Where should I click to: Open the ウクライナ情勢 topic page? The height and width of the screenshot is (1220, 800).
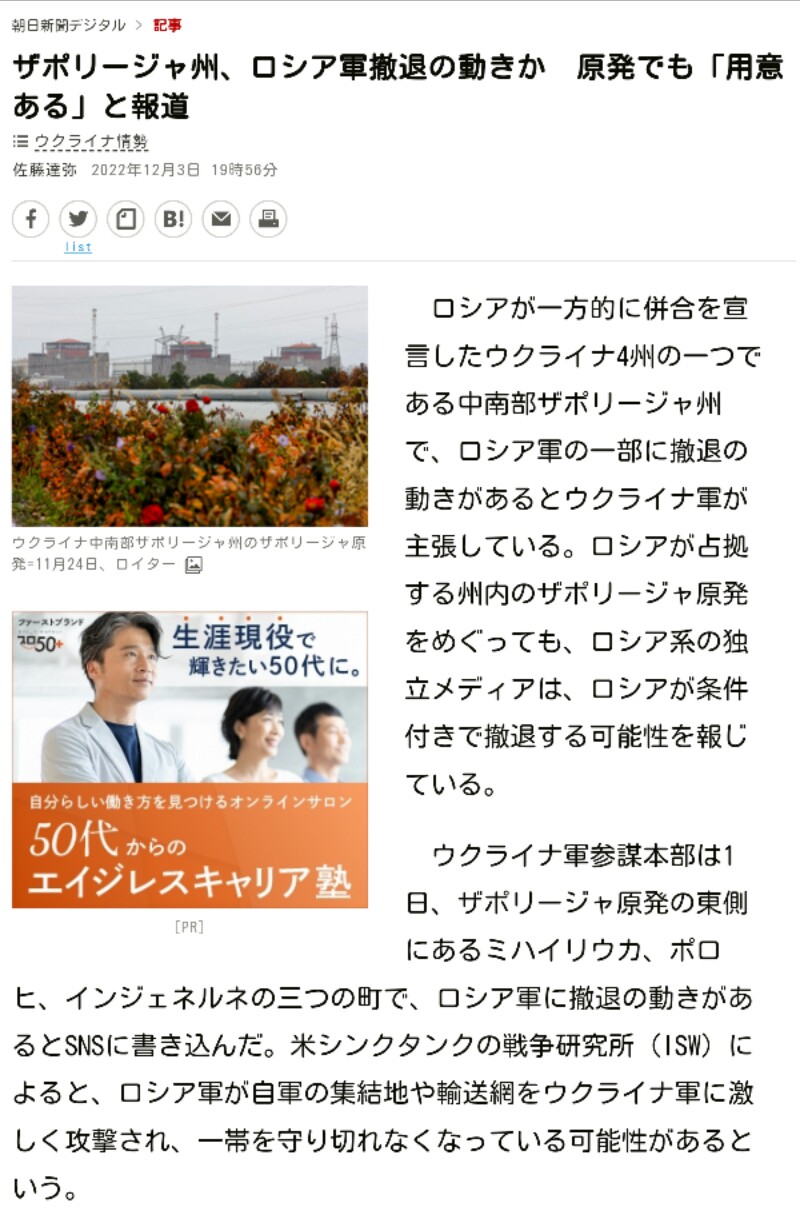pyautogui.click(x=90, y=141)
